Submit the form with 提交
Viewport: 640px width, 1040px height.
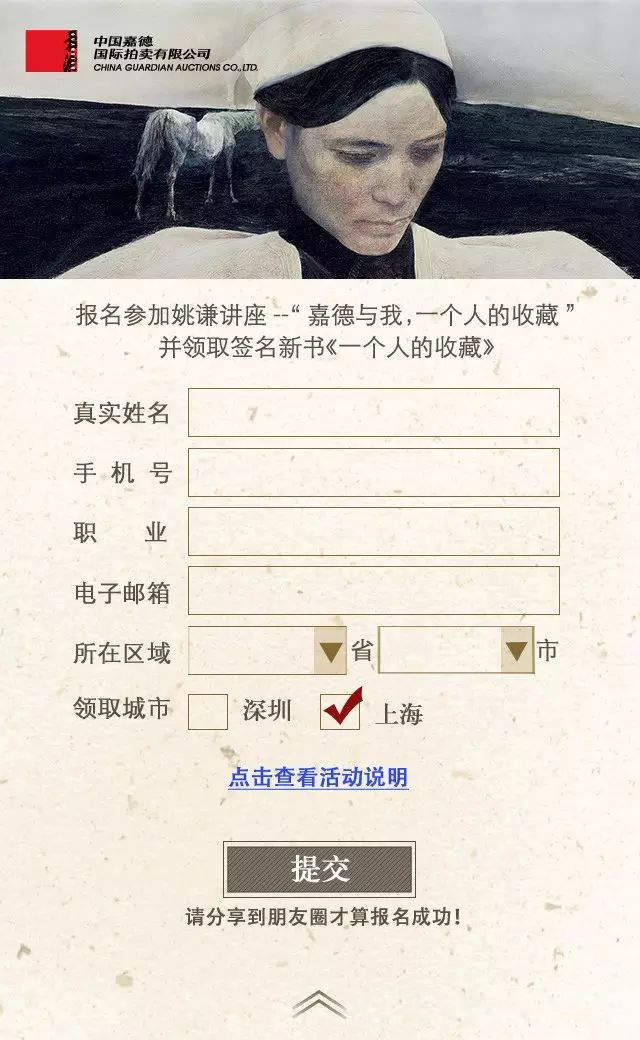(319, 869)
